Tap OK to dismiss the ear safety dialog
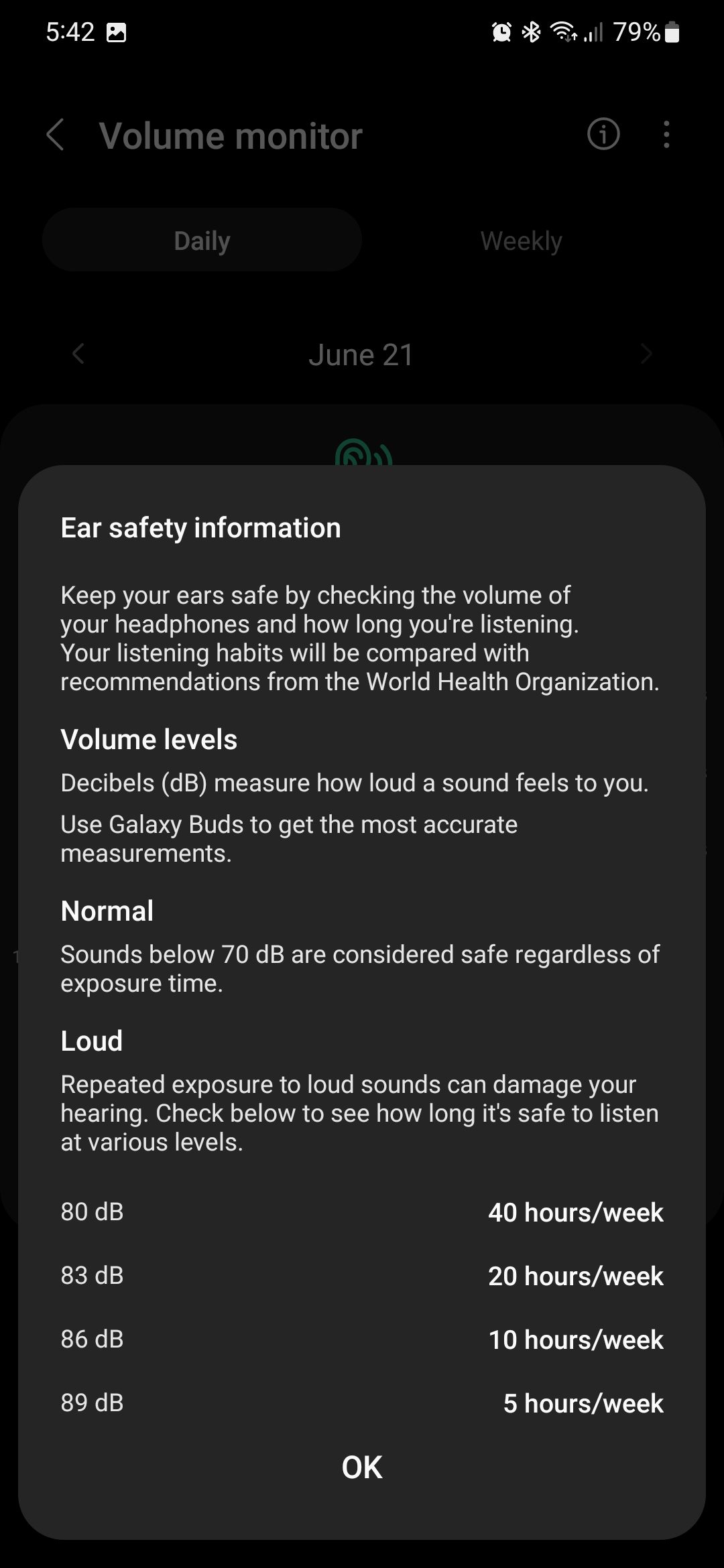 [x=361, y=1467]
